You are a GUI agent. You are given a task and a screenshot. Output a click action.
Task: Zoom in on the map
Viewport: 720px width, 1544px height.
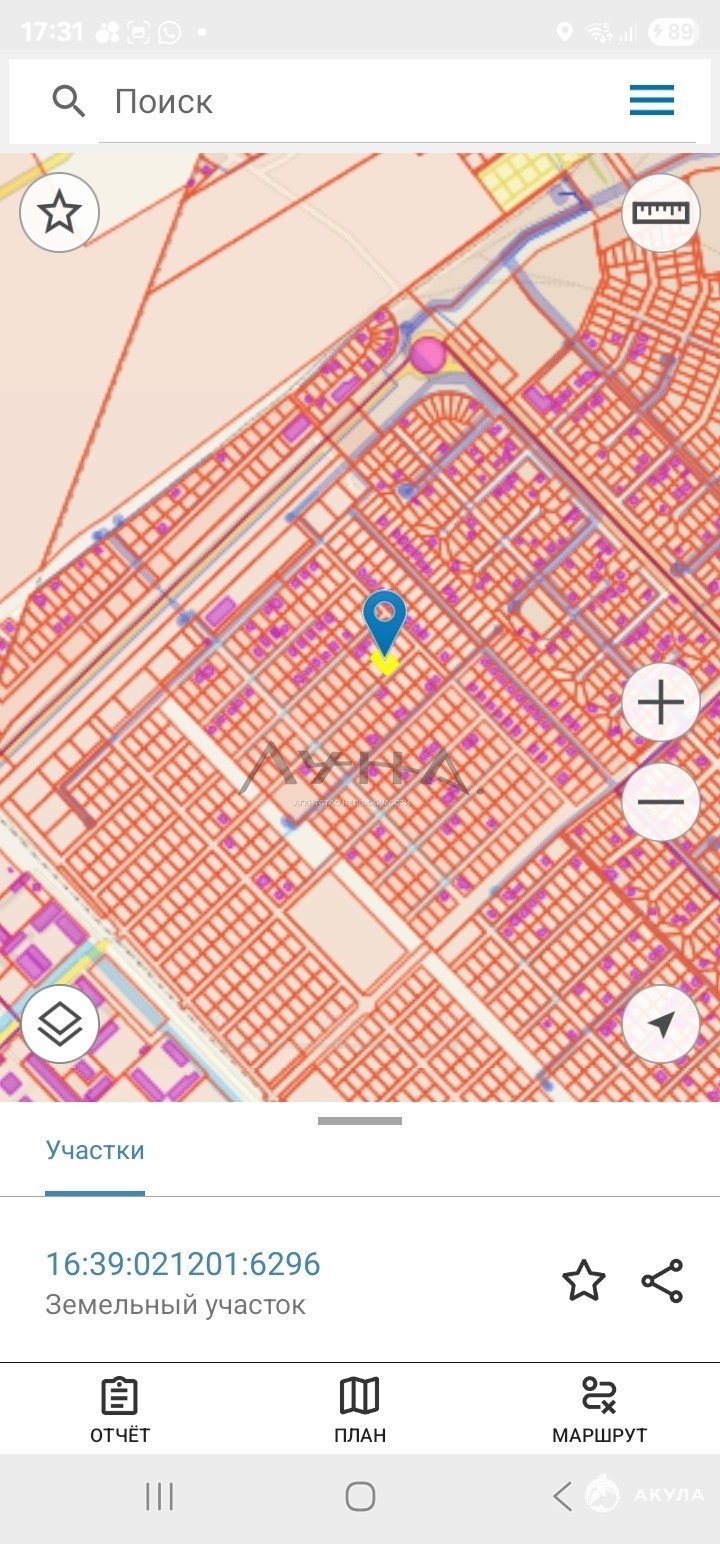[x=661, y=703]
